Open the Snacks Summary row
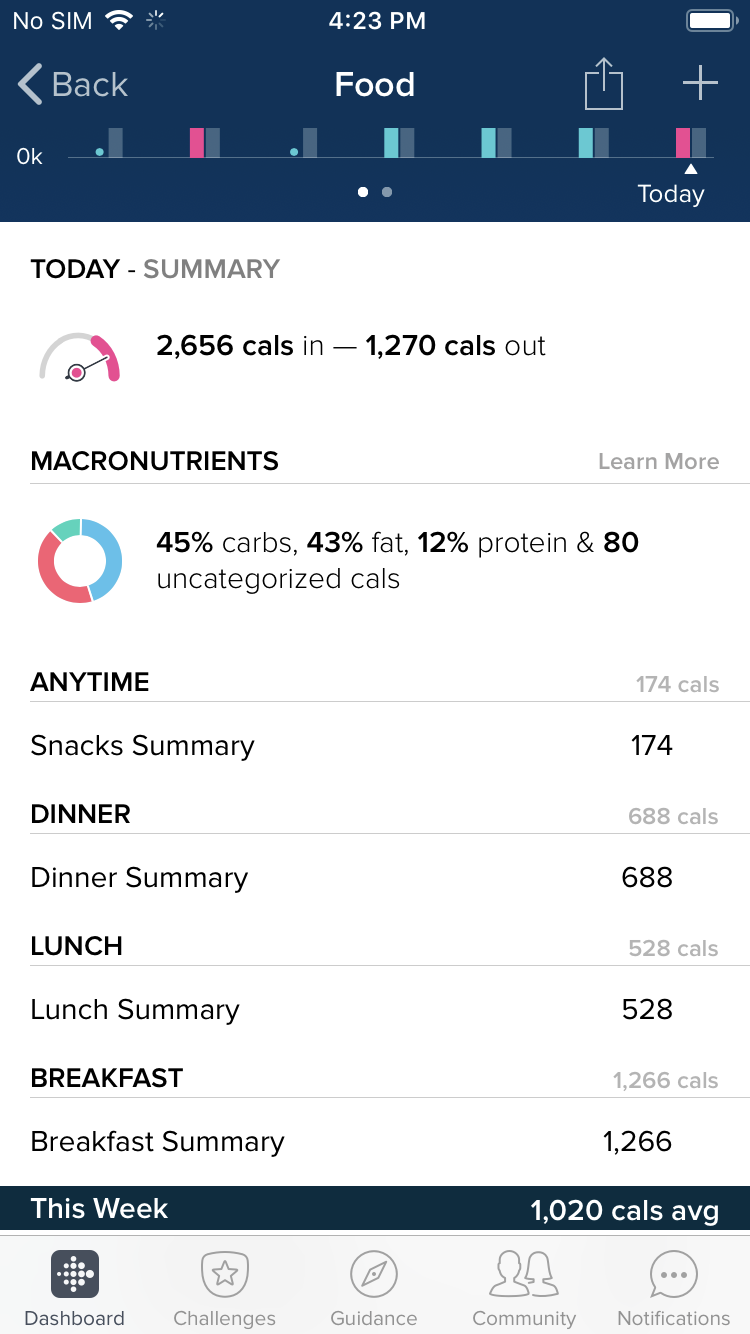 (x=375, y=745)
